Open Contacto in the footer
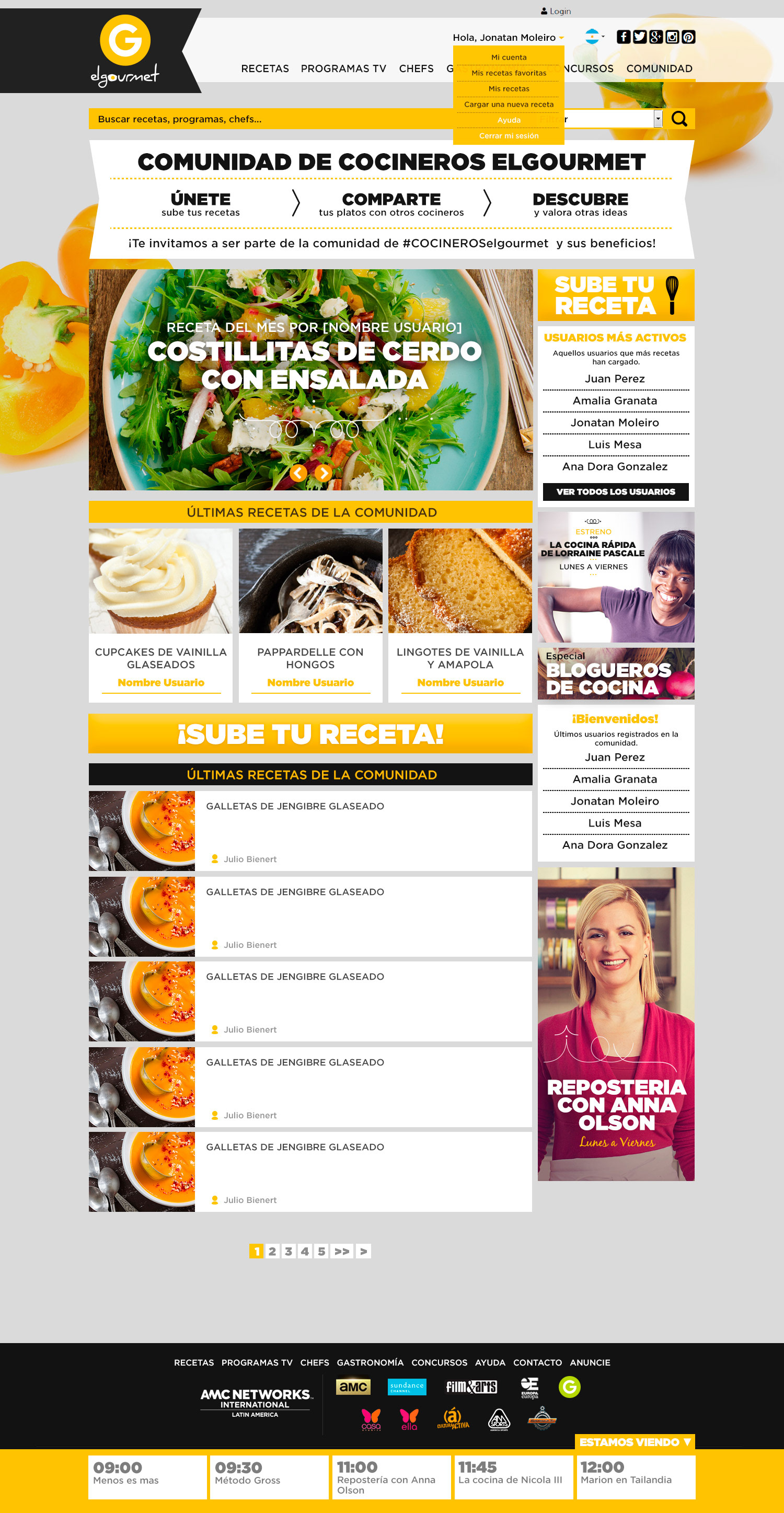Viewport: 784px width, 1513px height. [537, 1362]
